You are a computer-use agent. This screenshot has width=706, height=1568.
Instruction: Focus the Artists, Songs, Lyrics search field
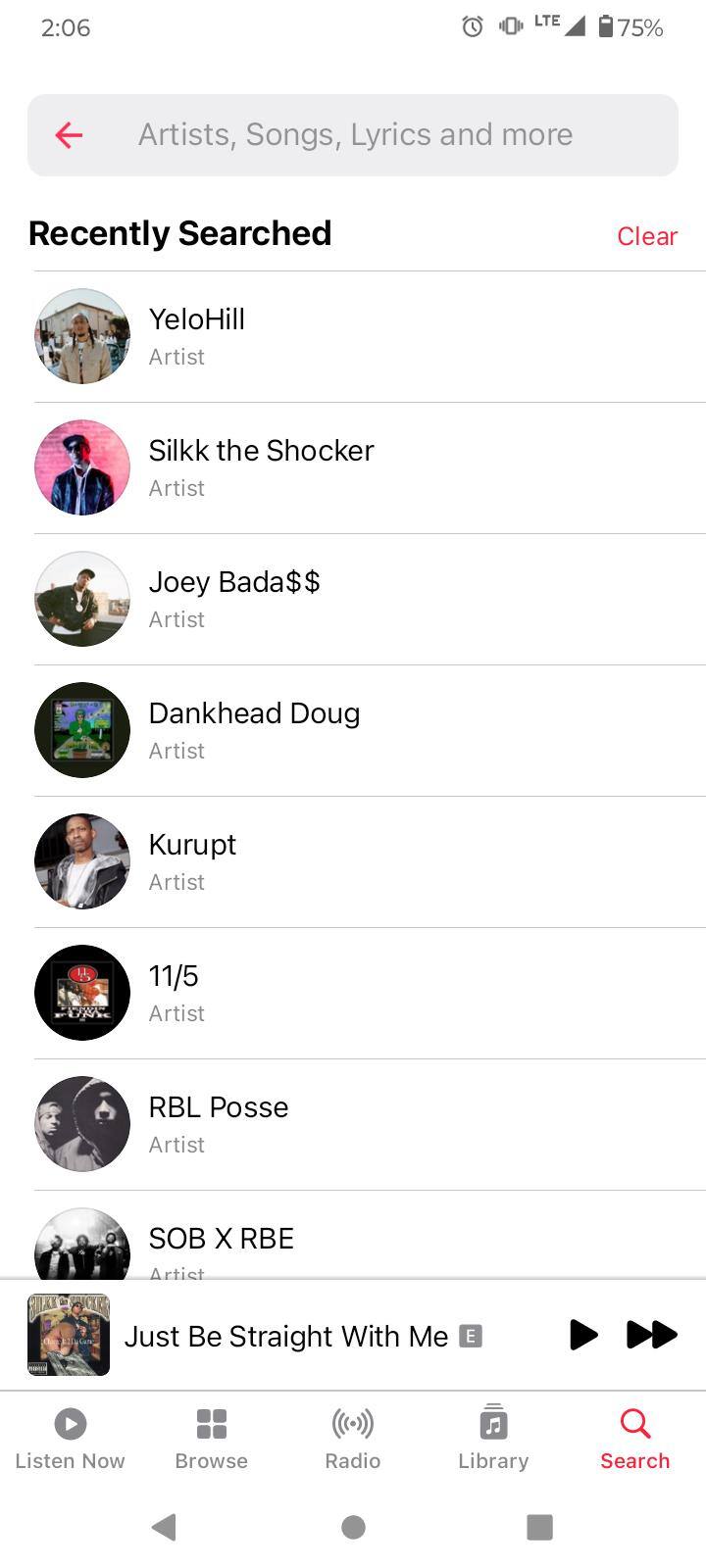pyautogui.click(x=355, y=135)
